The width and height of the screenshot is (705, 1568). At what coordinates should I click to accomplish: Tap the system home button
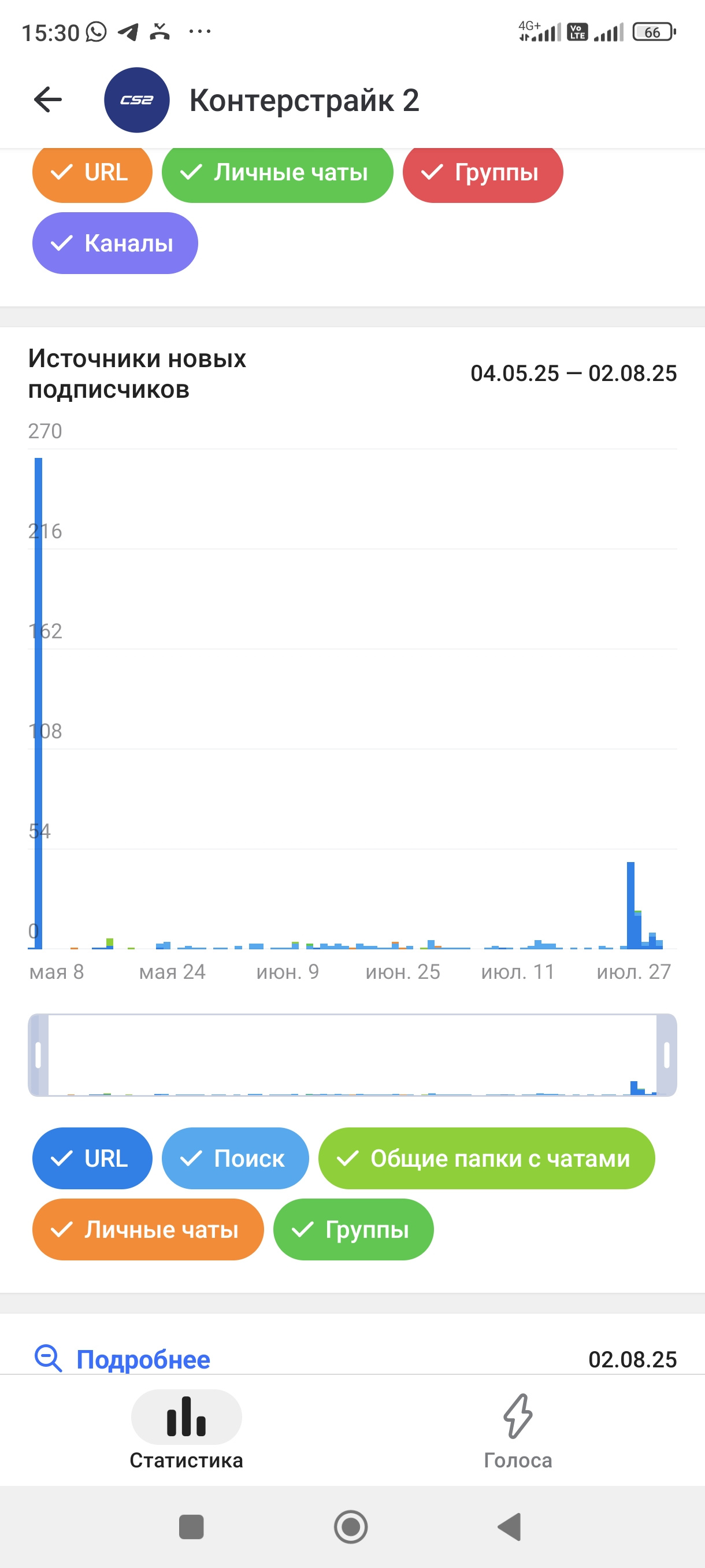351,1526
